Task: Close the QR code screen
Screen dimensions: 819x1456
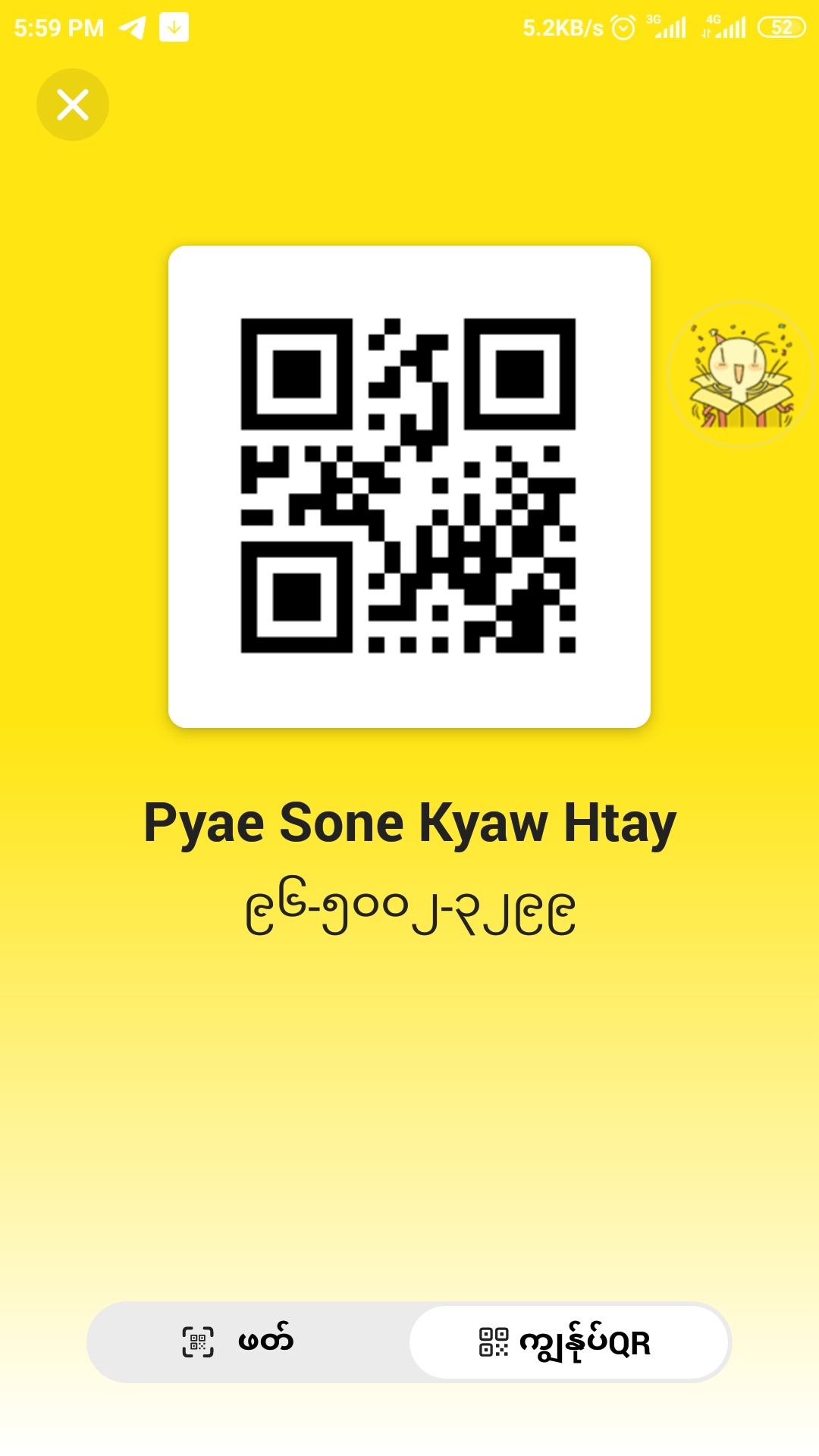Action: [73, 105]
